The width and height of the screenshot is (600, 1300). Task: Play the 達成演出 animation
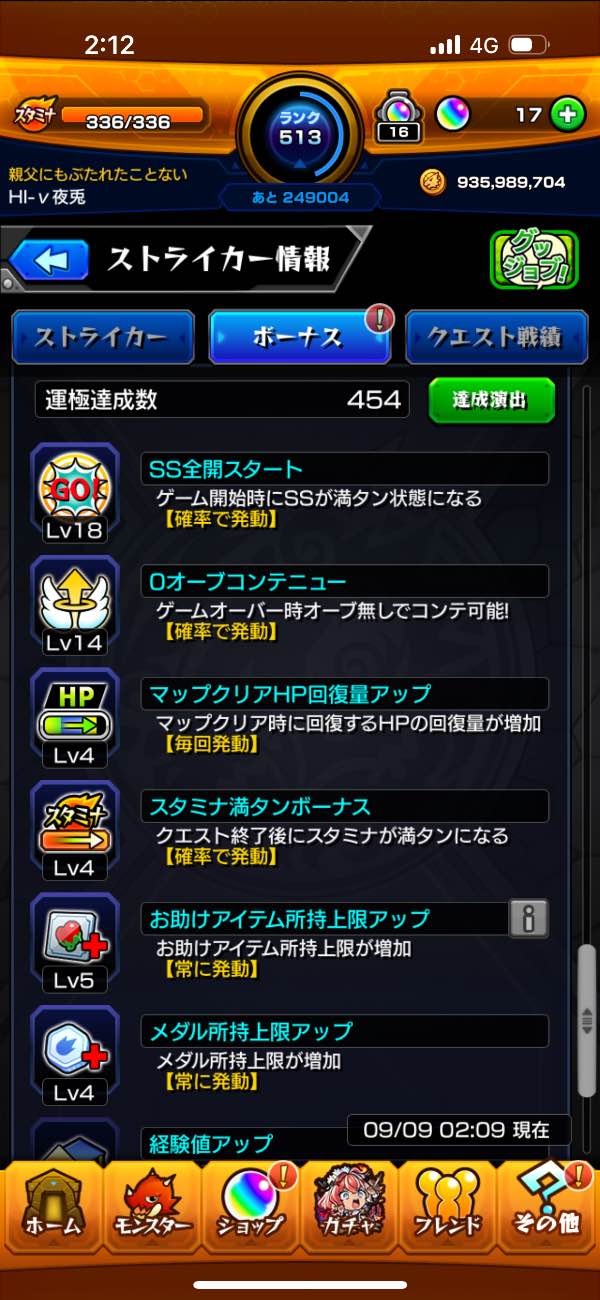coord(491,400)
